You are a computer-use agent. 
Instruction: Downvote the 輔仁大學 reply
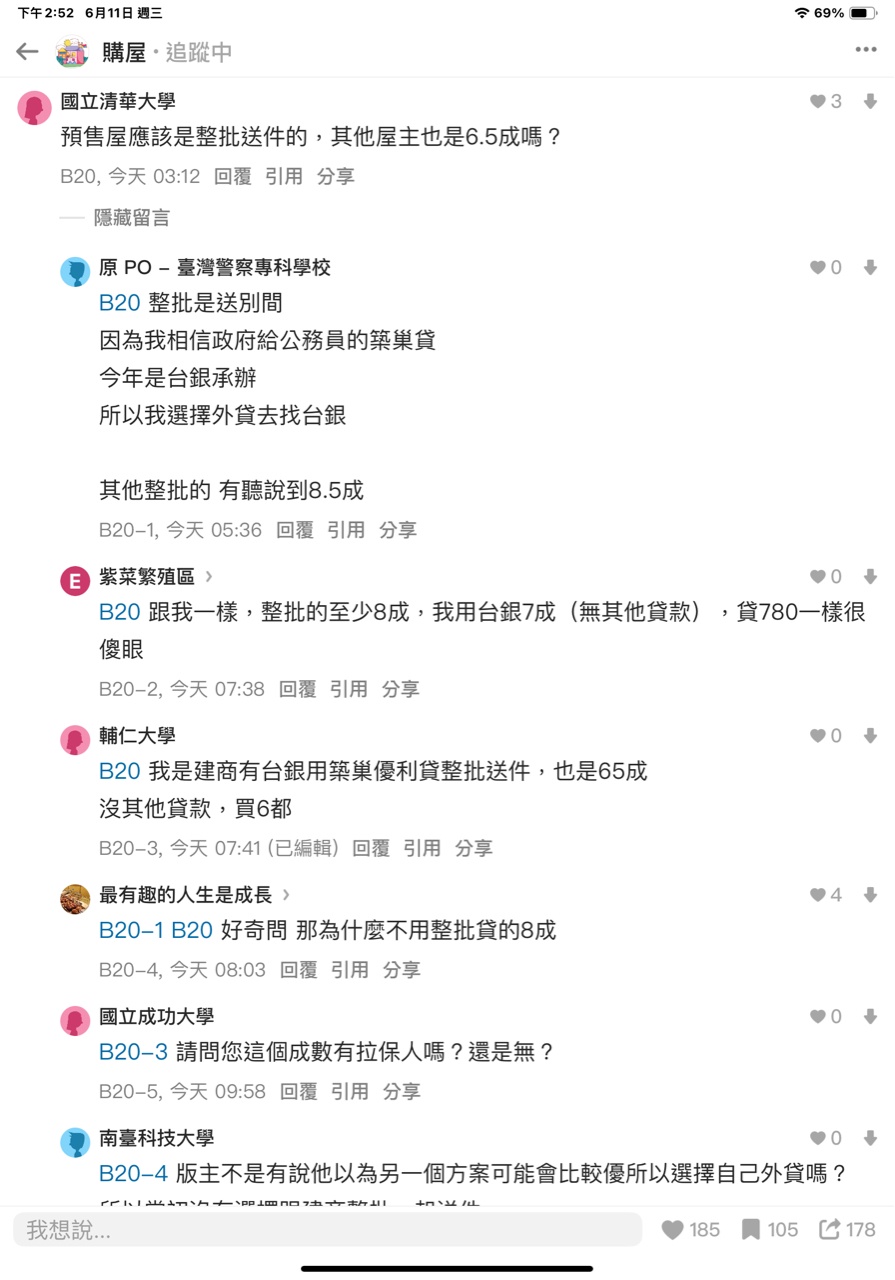(x=870, y=736)
